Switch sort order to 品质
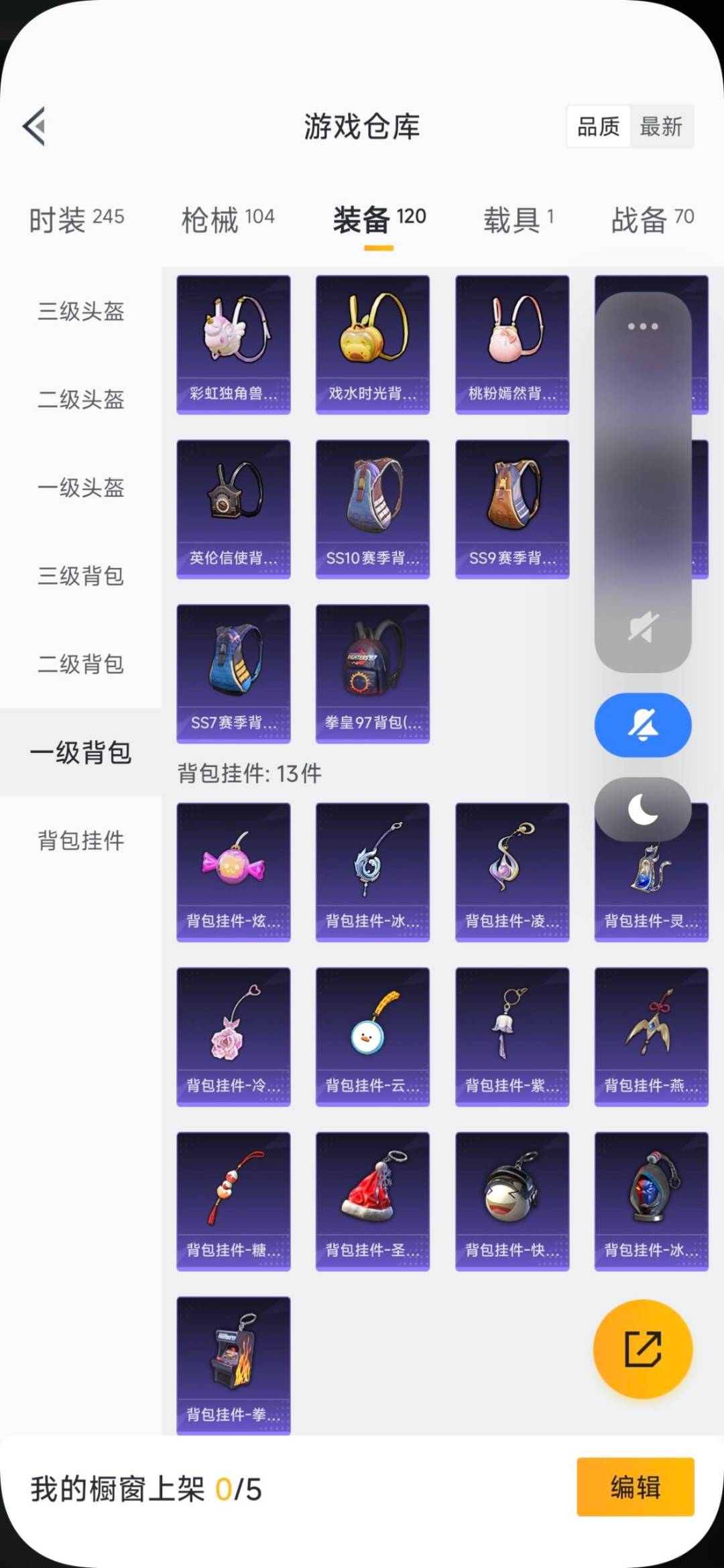This screenshot has width=724, height=1568. pos(599,127)
